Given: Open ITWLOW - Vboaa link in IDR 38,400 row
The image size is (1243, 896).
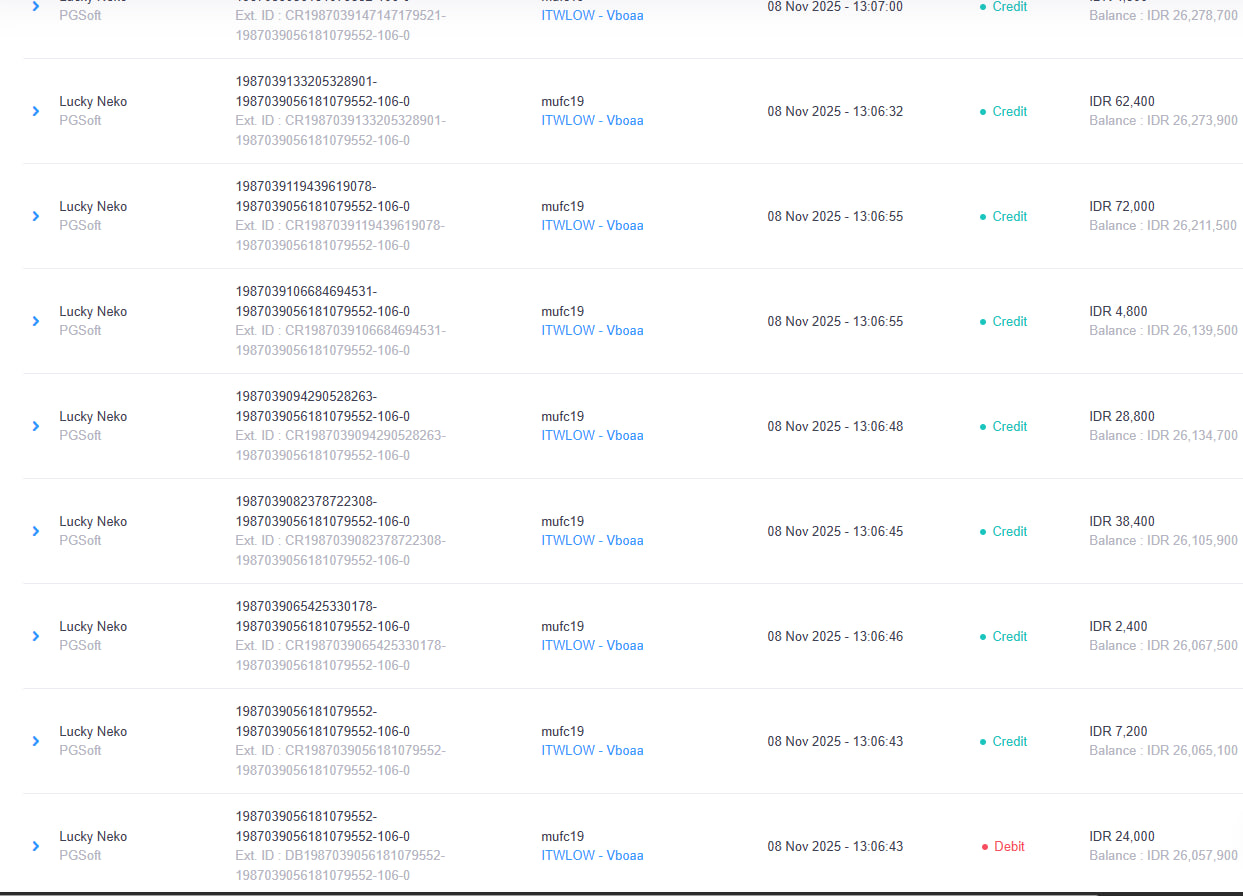Looking at the screenshot, I should coord(592,541).
